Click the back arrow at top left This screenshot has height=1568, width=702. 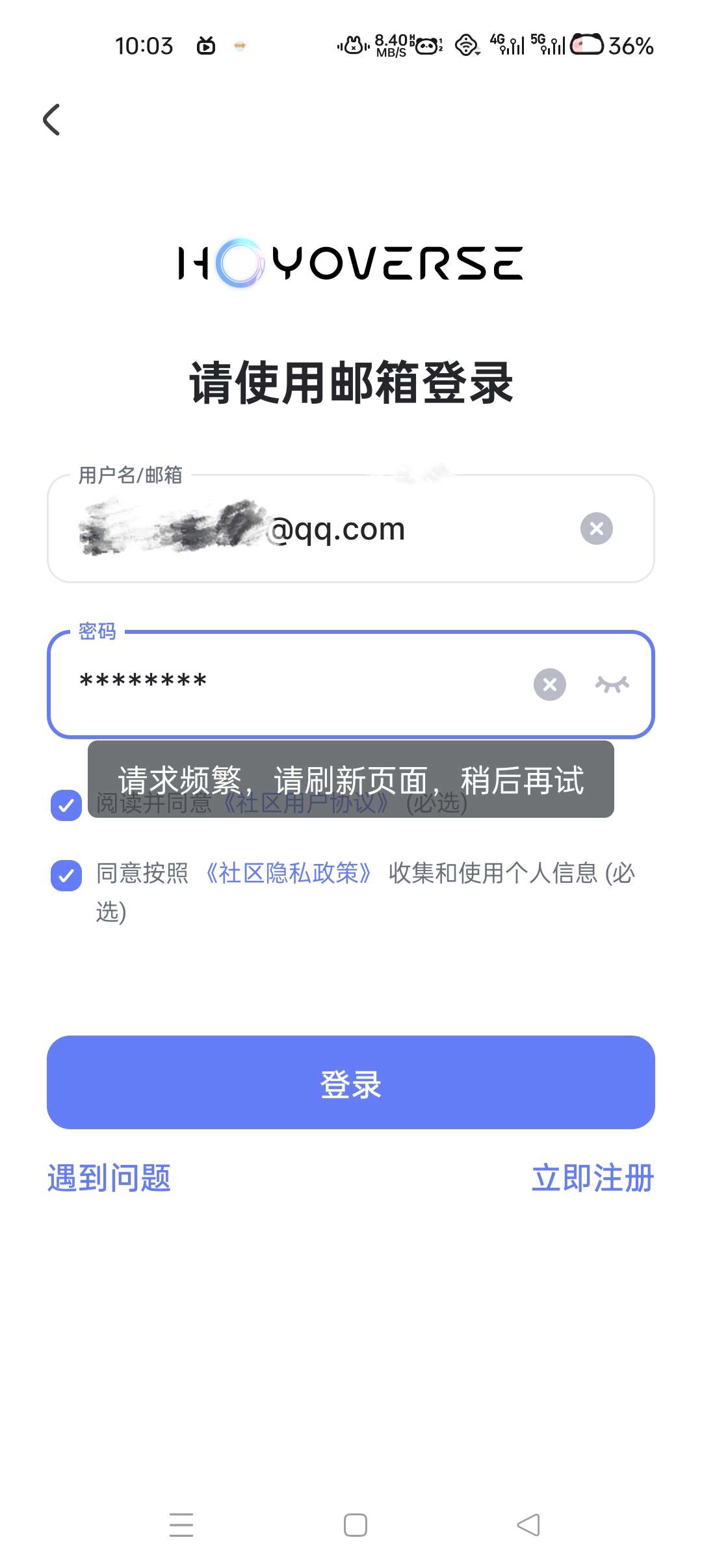(52, 119)
